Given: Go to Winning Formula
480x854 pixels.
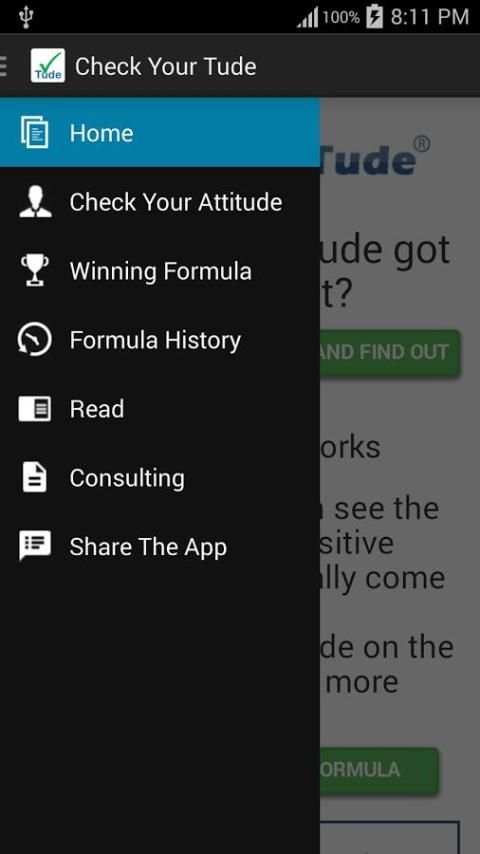Looking at the screenshot, I should click(x=160, y=271).
